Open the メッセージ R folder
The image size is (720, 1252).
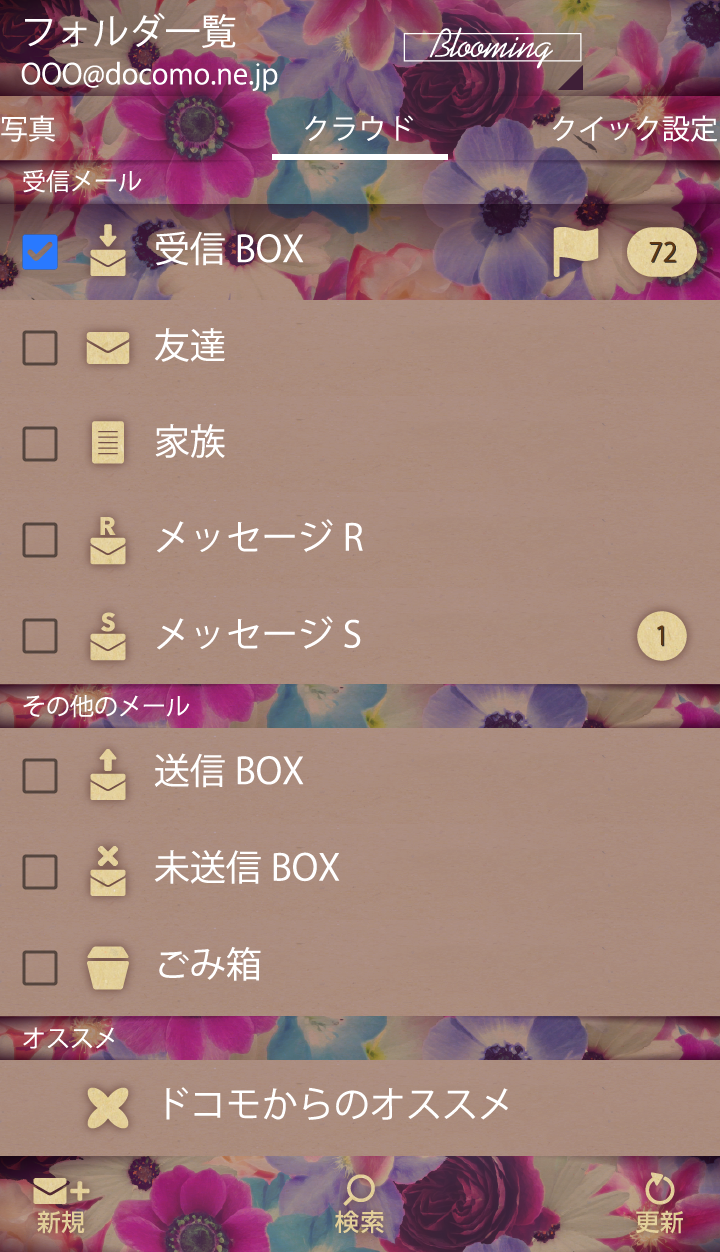pyautogui.click(x=260, y=538)
